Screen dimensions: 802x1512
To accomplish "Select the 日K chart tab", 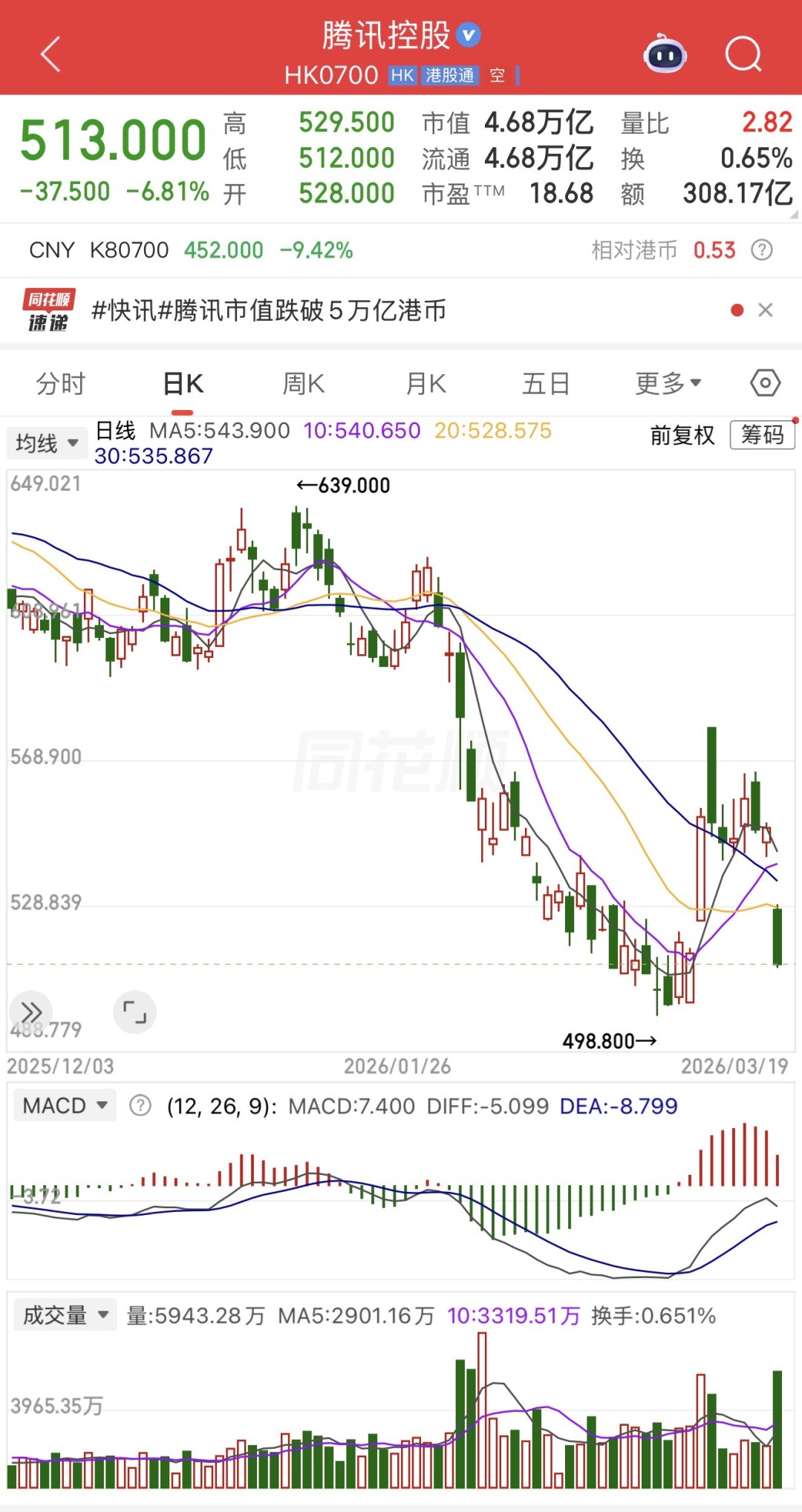I will [x=183, y=384].
